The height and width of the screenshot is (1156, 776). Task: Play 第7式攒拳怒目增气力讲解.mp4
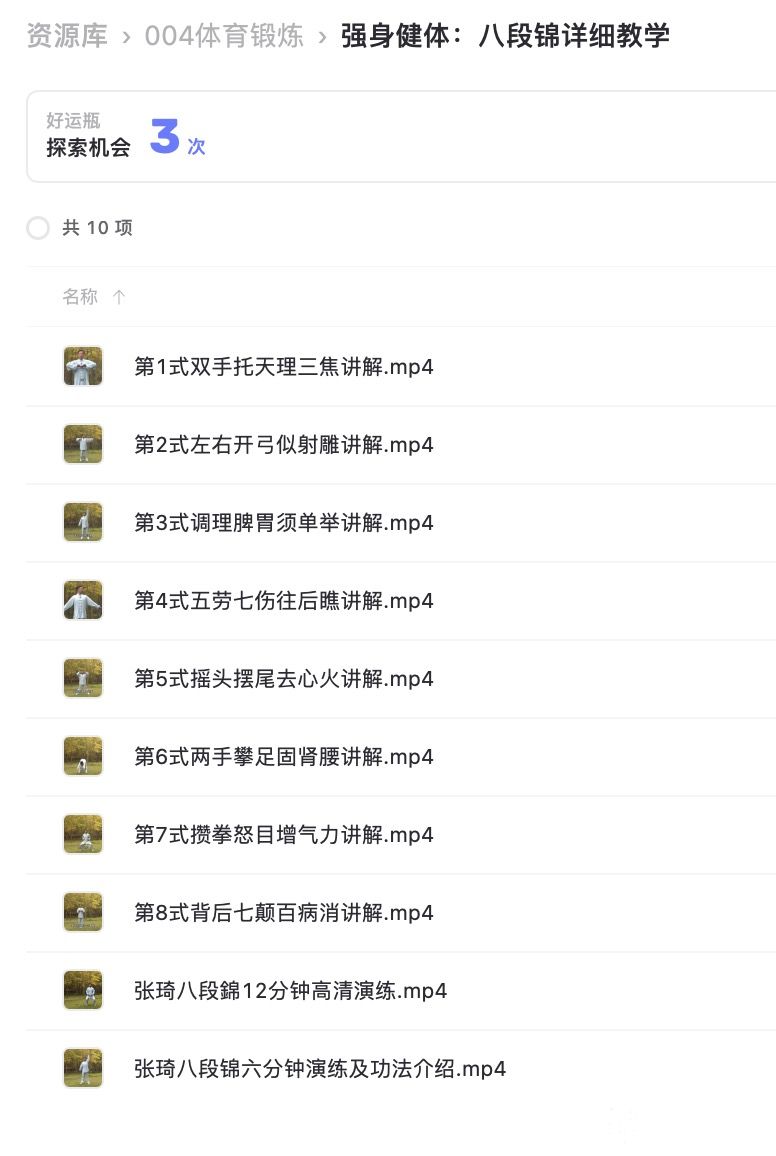click(283, 835)
